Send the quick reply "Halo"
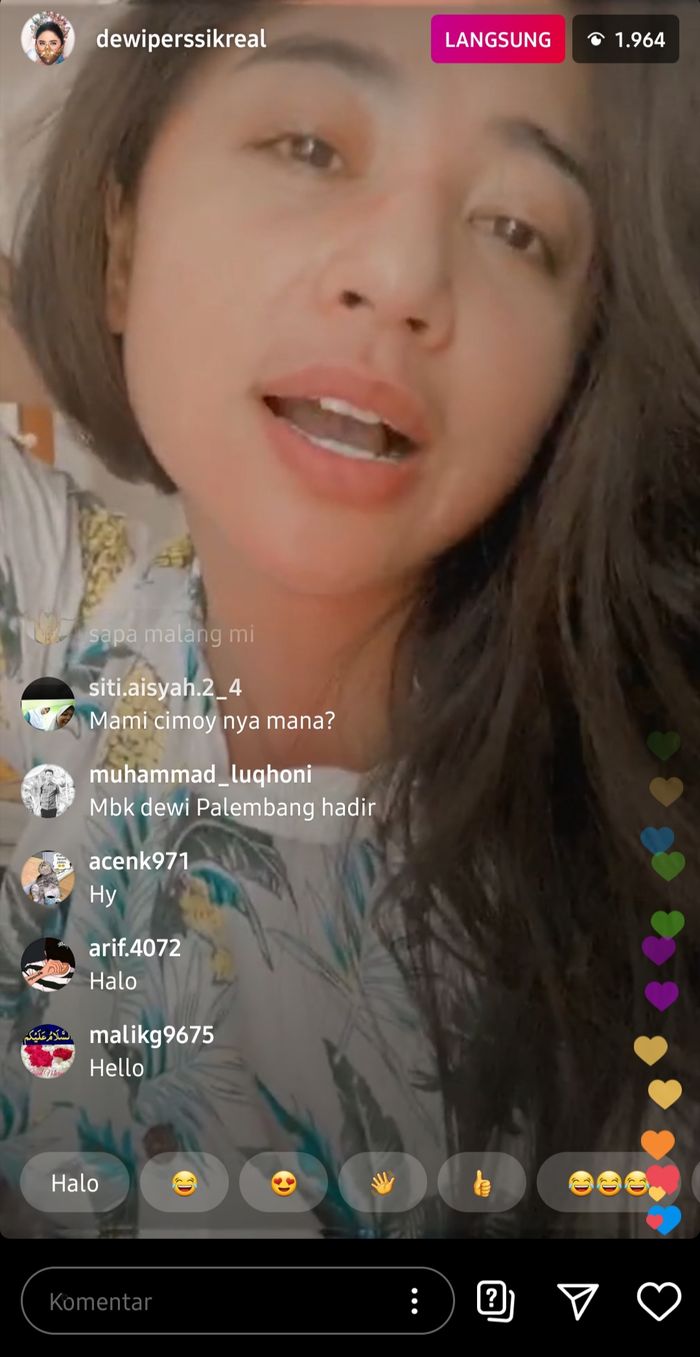Image resolution: width=700 pixels, height=1357 pixels. tap(75, 1183)
